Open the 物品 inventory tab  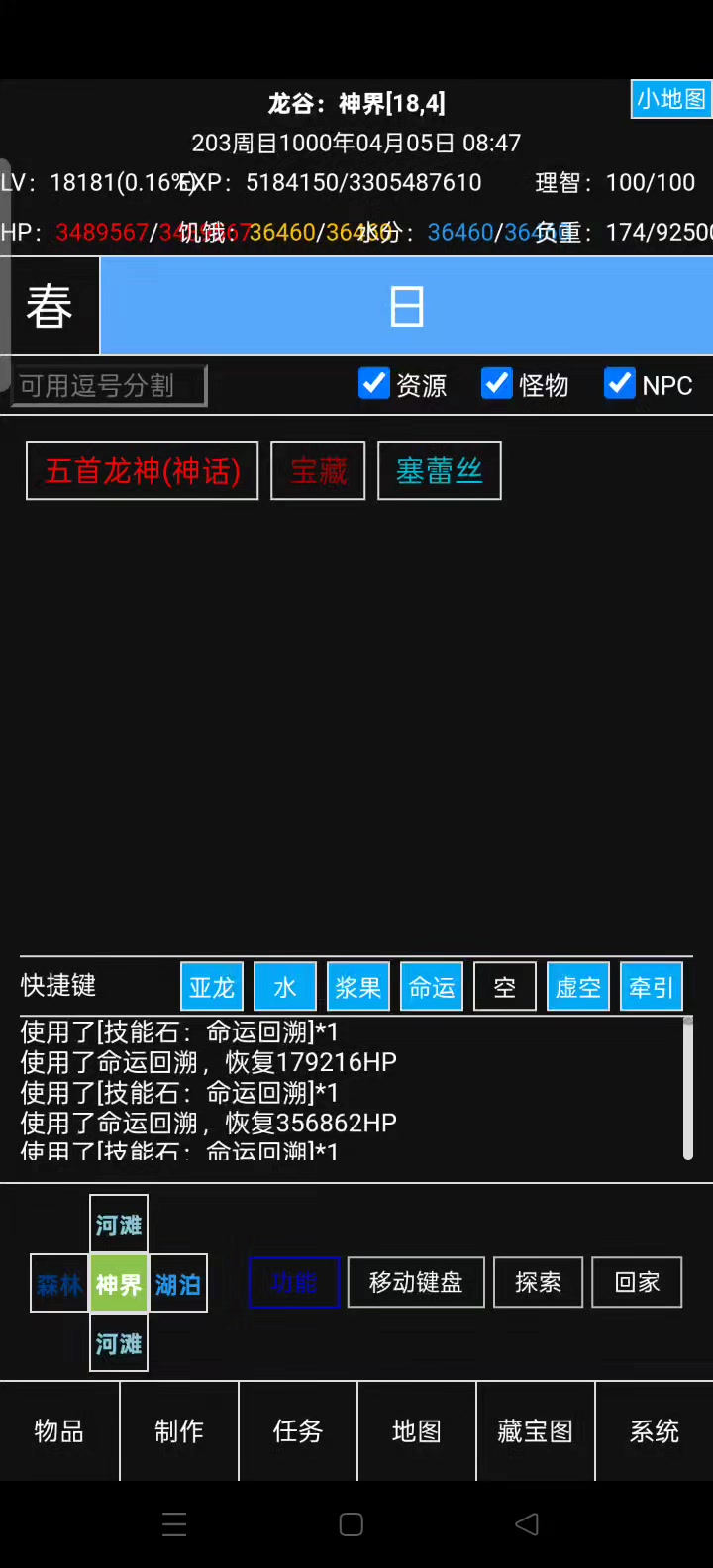[x=59, y=1430]
